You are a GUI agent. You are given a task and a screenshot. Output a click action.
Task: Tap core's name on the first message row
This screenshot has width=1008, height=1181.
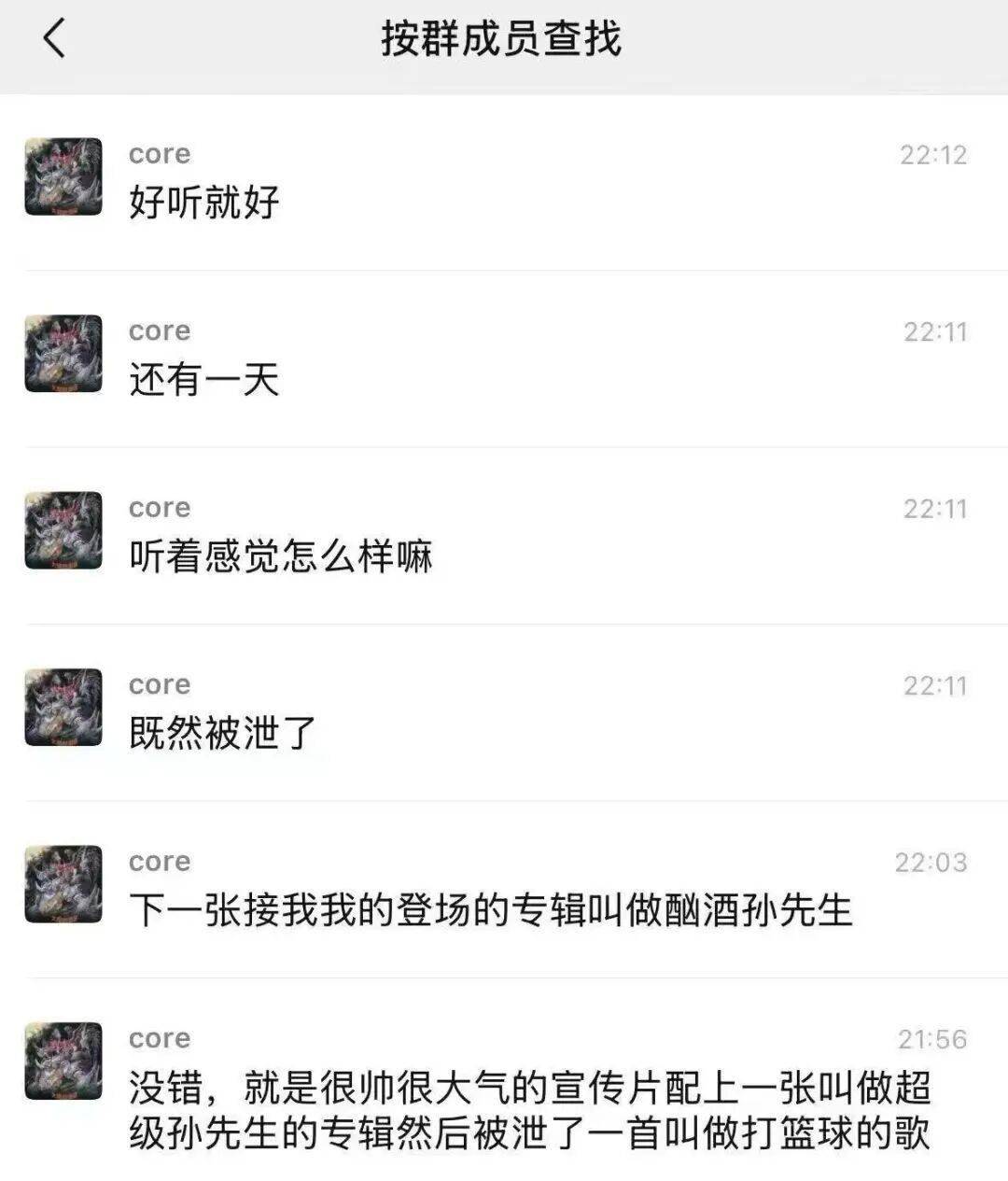click(158, 152)
